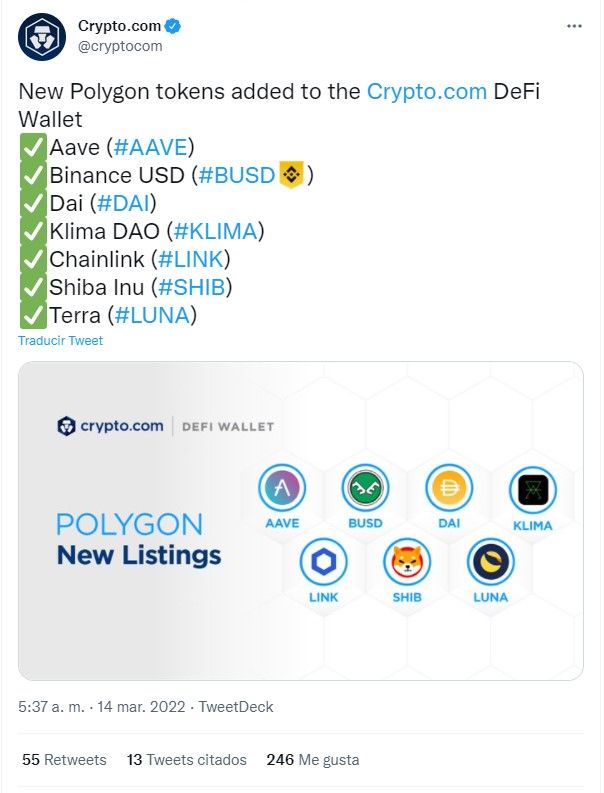View the 13 Tweets citados list
This screenshot has height=793, width=604.
pos(186,760)
